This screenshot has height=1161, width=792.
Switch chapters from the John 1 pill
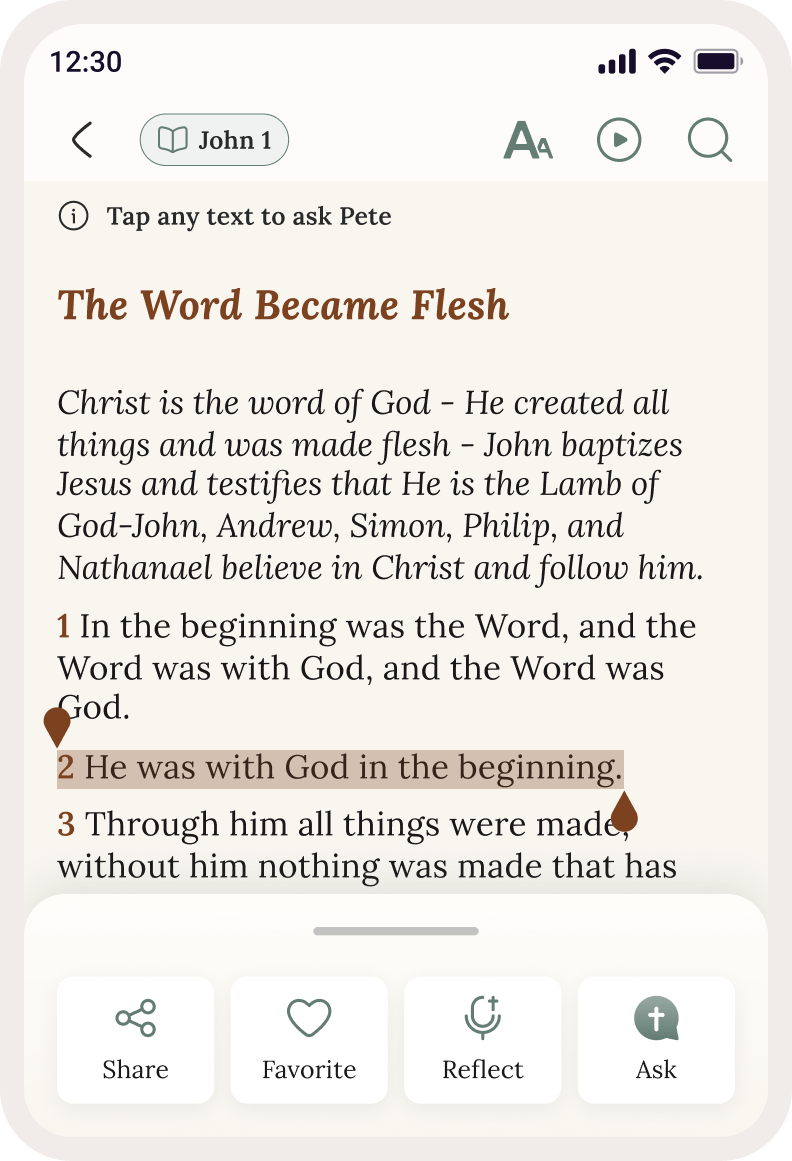(213, 140)
